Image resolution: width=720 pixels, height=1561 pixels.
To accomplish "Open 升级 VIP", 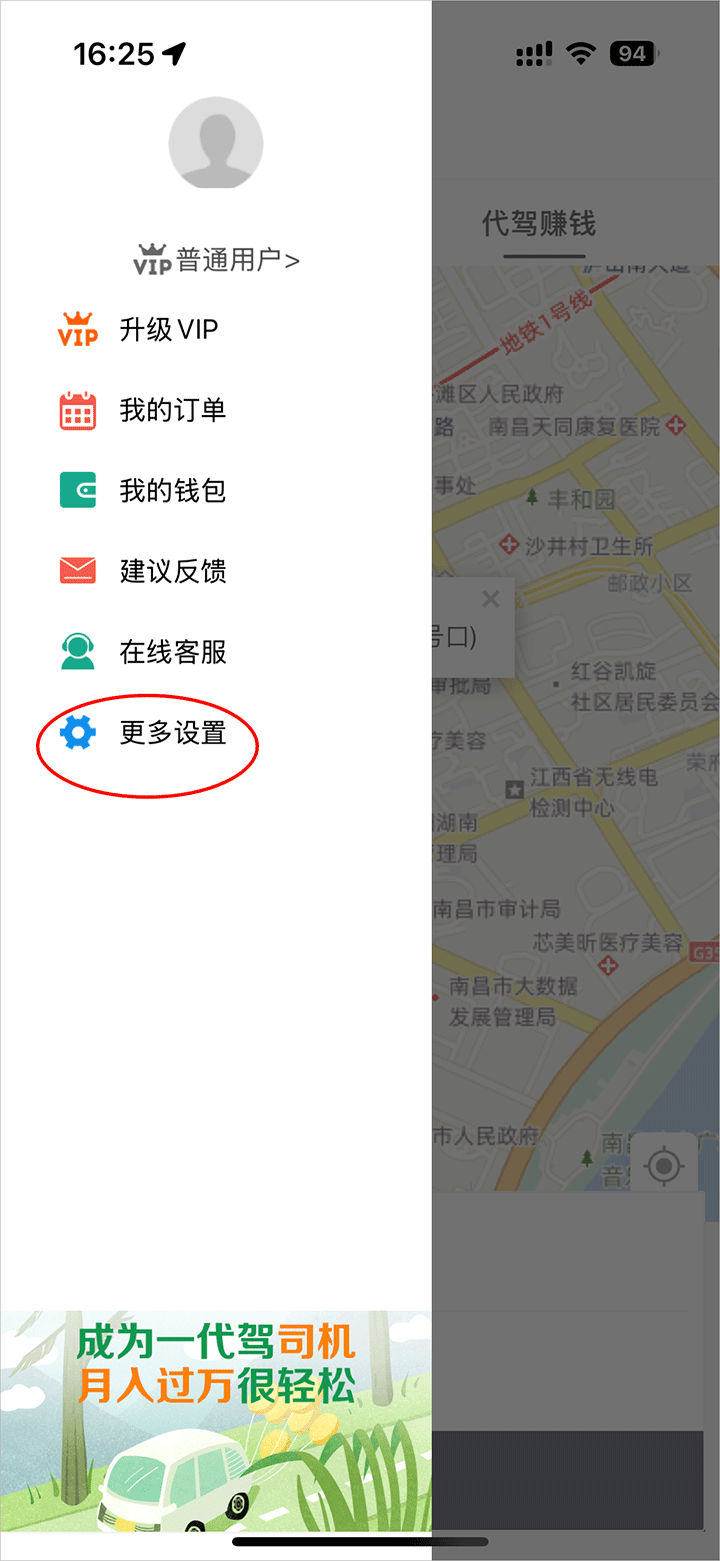I will point(168,329).
